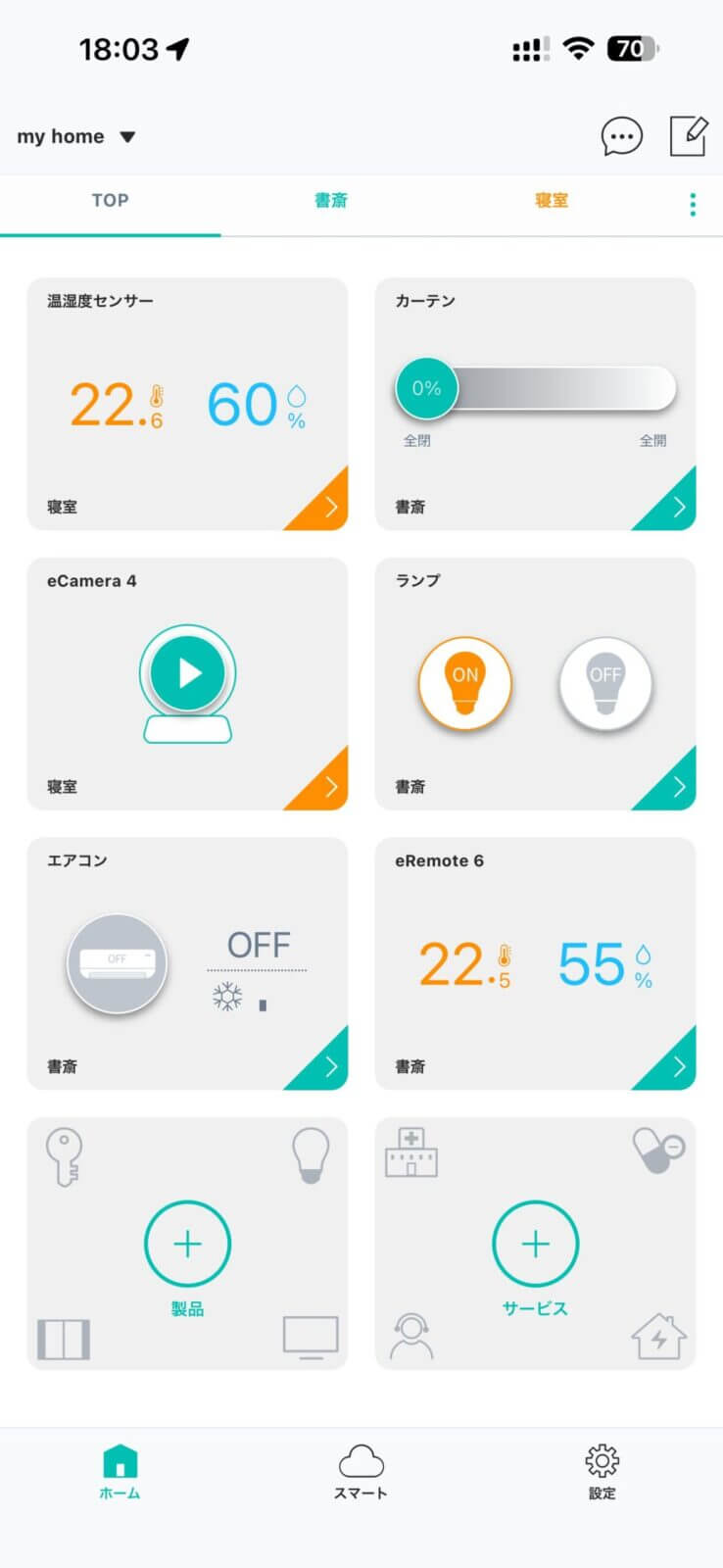Open the tabs overflow menu

pyautogui.click(x=693, y=205)
